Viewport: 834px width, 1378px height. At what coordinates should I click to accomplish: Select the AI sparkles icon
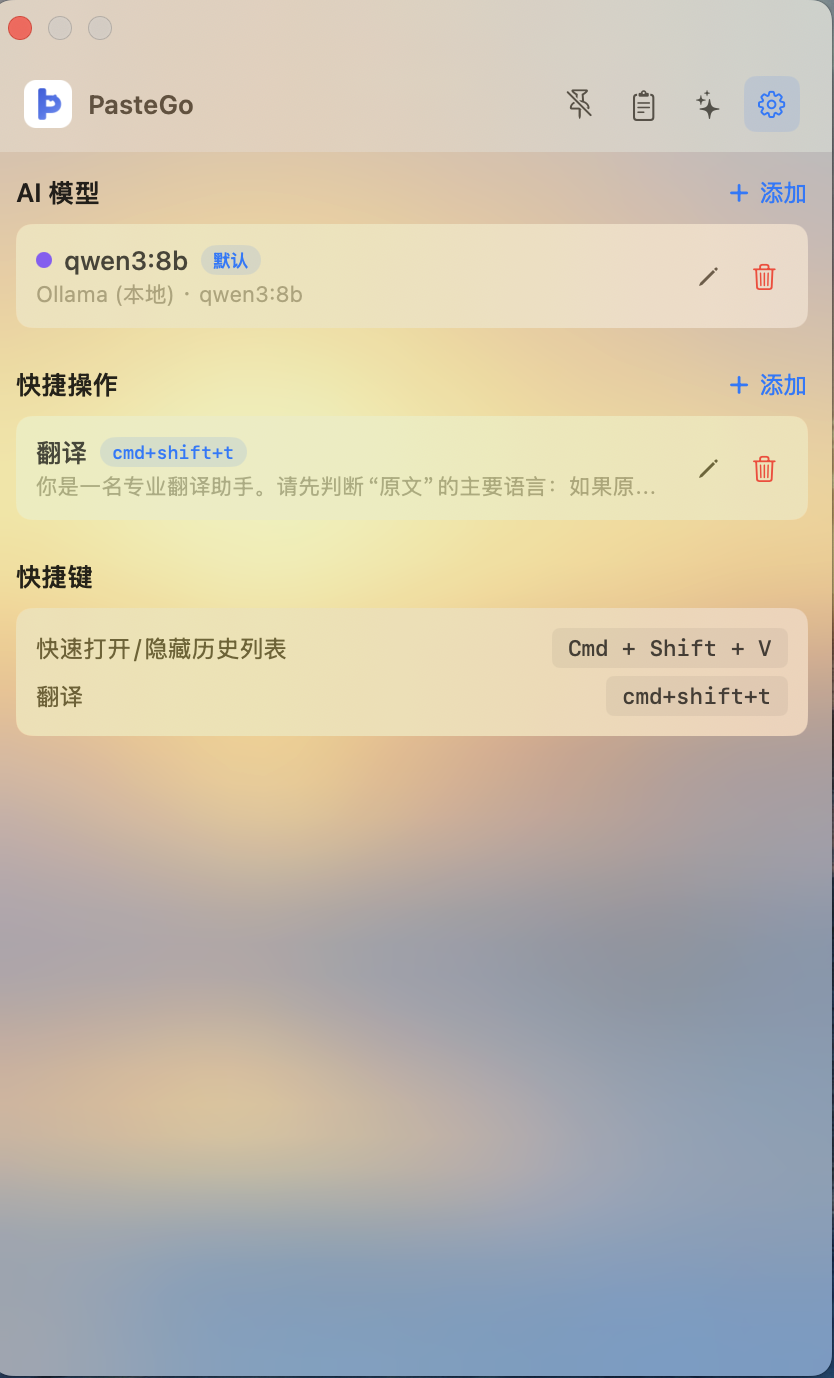(x=707, y=104)
